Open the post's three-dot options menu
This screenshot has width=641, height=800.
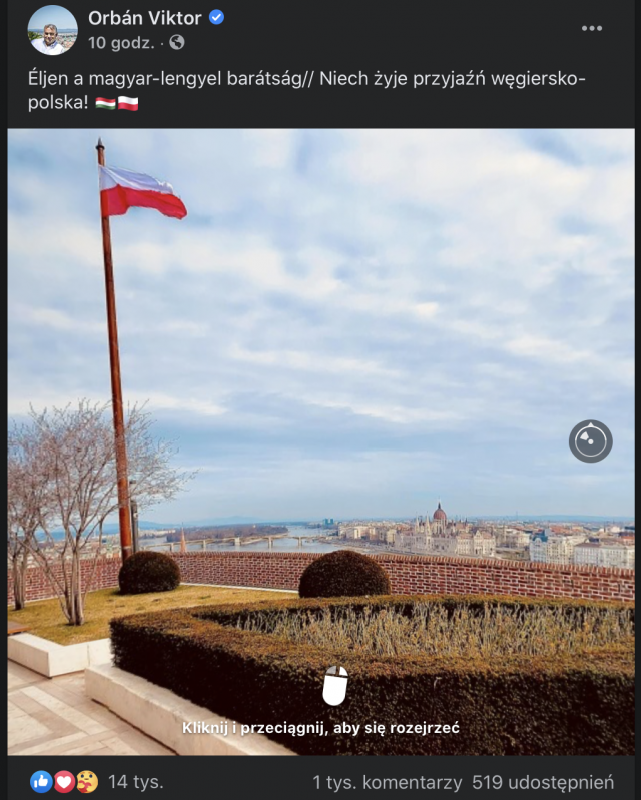click(x=592, y=28)
